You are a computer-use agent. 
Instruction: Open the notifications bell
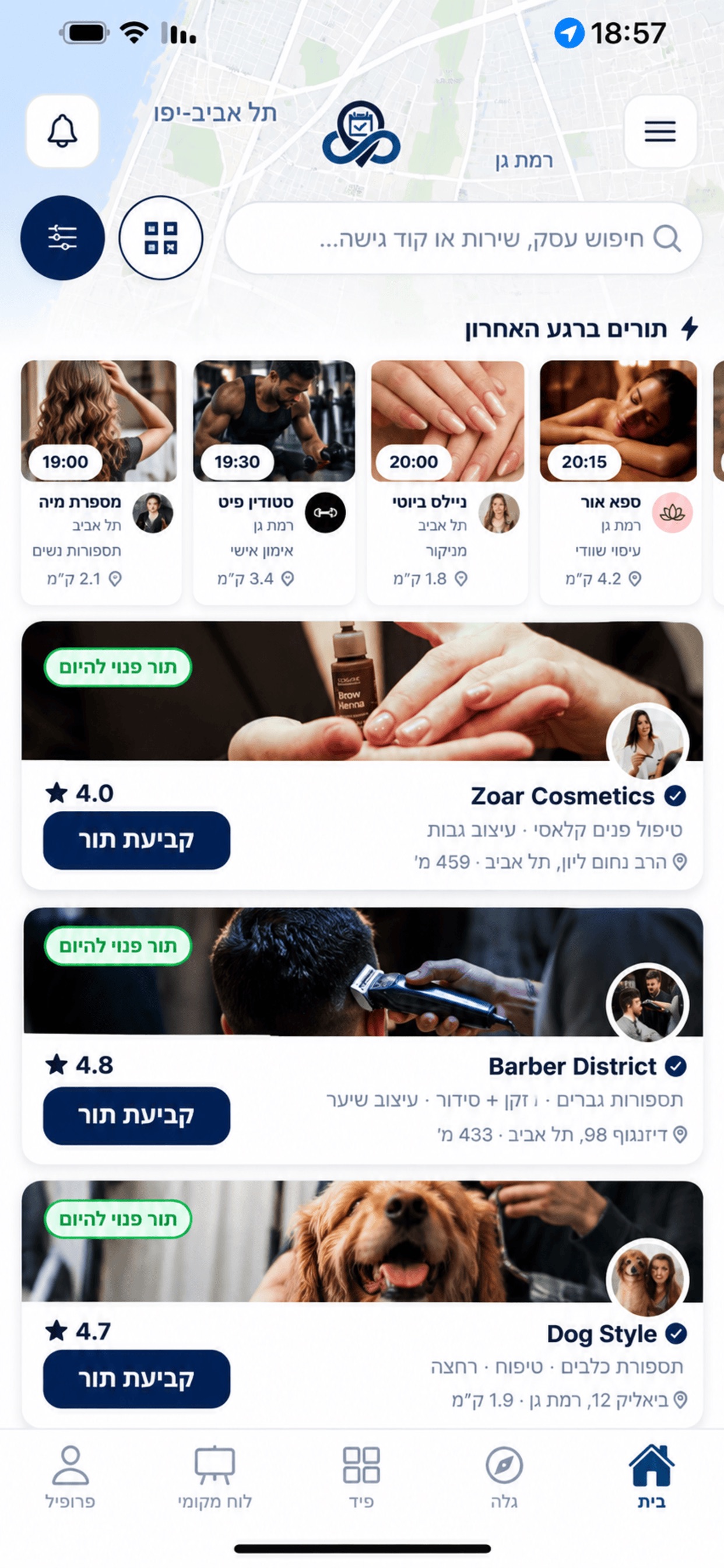pyautogui.click(x=63, y=131)
